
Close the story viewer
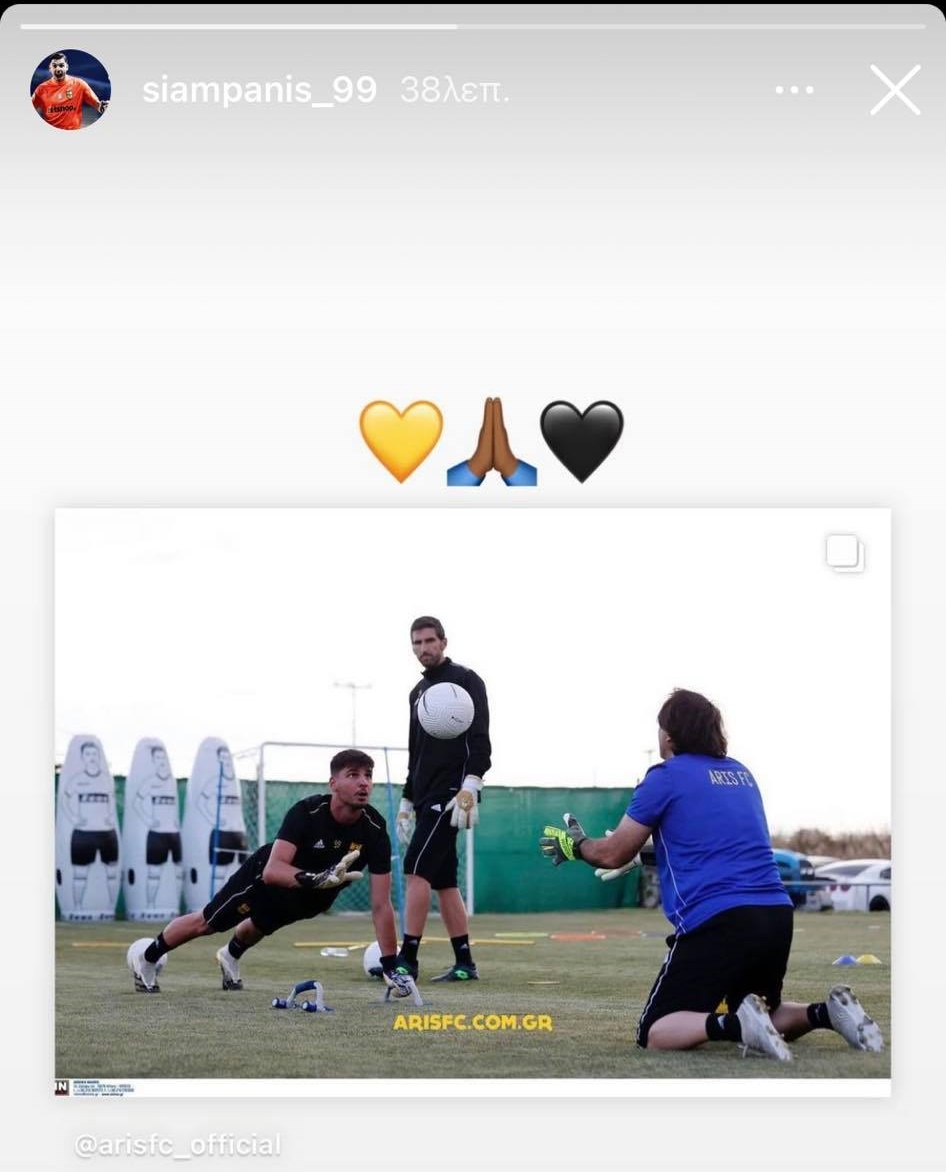(x=894, y=90)
